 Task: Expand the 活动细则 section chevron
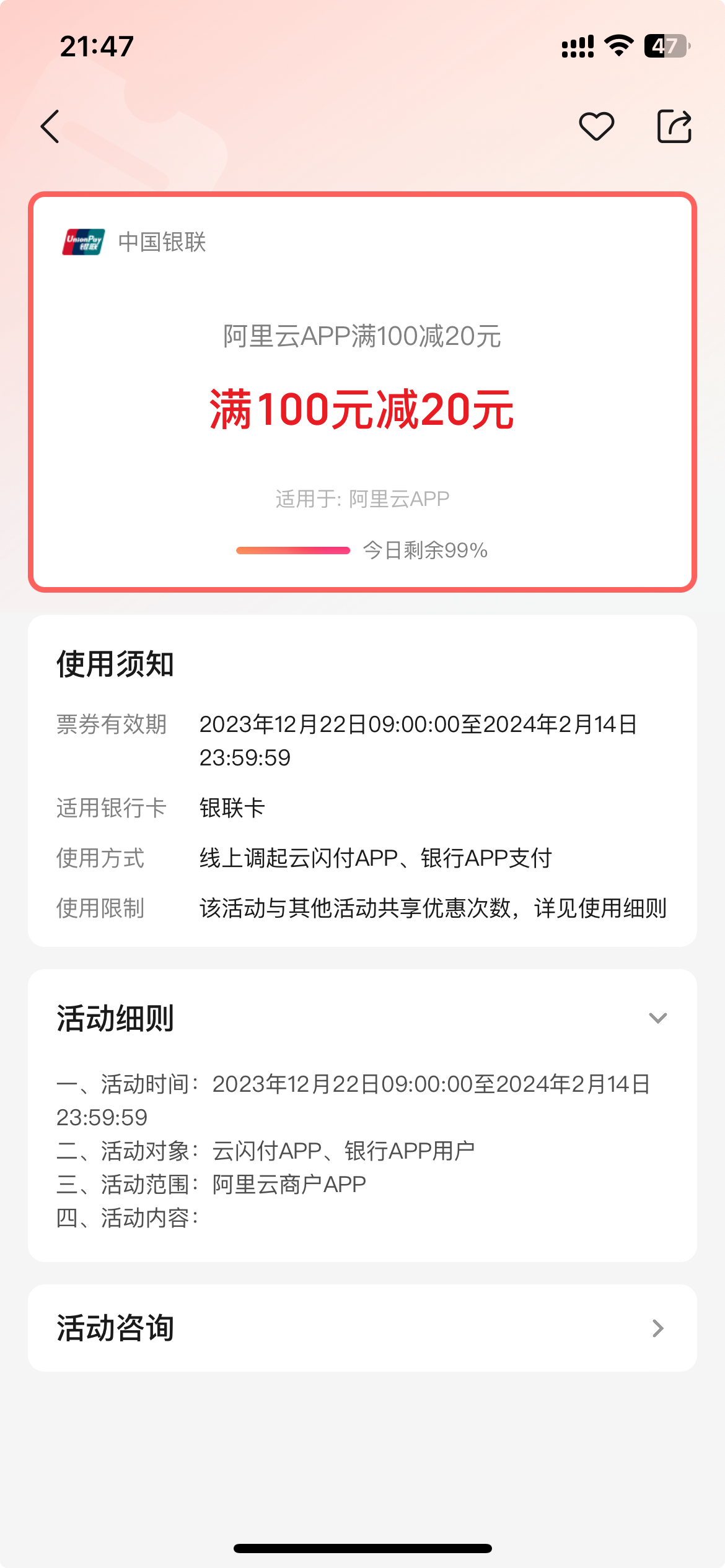657,1018
